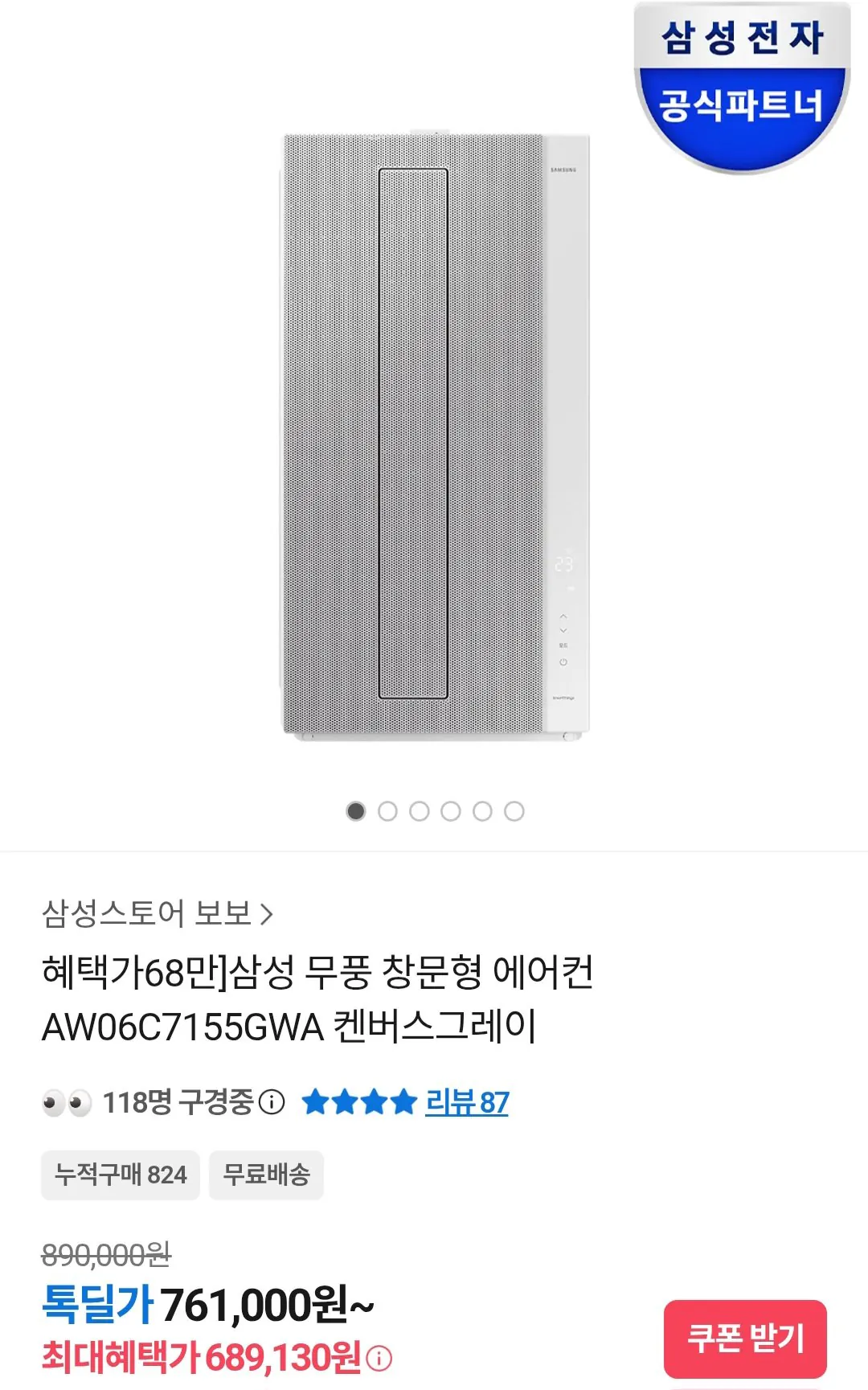The width and height of the screenshot is (868, 1390).
Task: Select the fourth carousel indicator
Action: coord(449,811)
